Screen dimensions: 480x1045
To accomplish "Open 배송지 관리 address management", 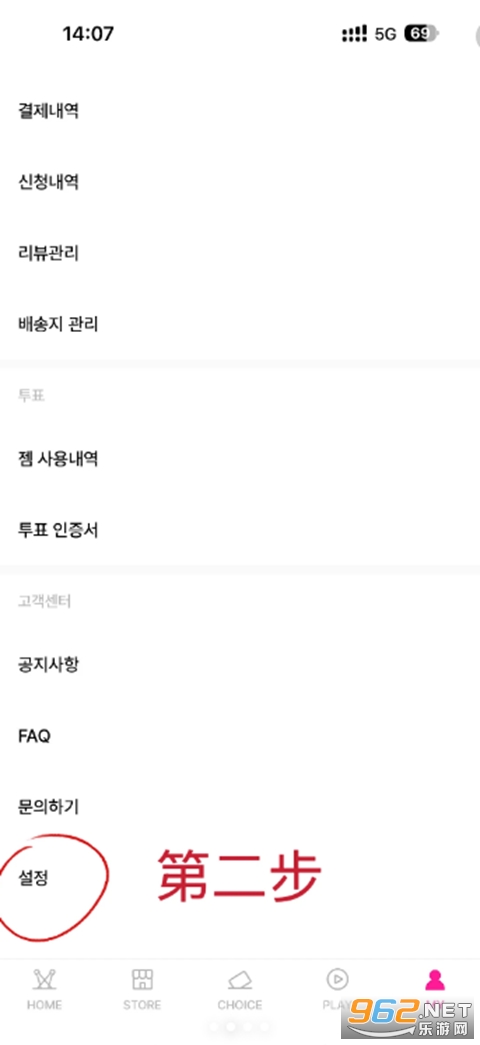I will pos(240,324).
